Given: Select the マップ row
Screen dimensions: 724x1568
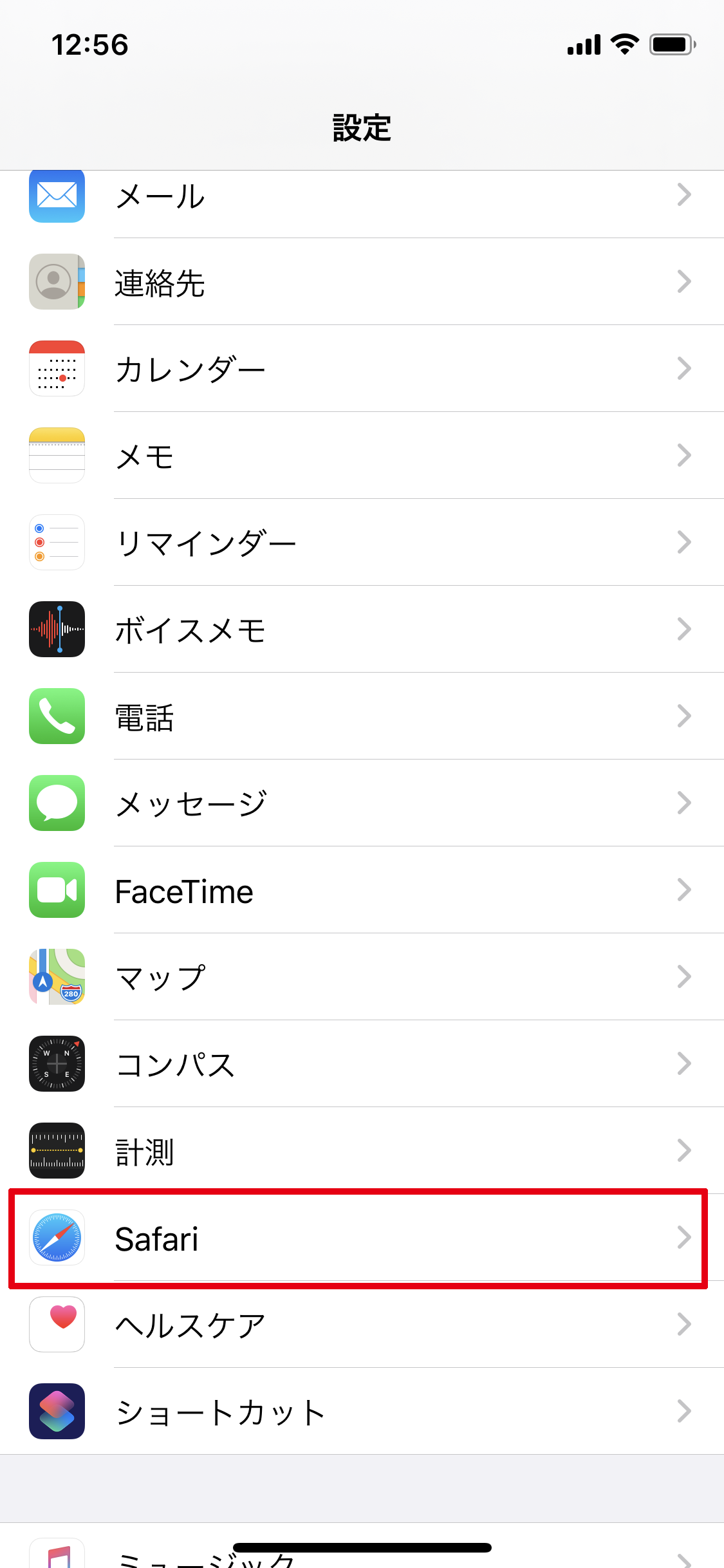Looking at the screenshot, I should point(360,977).
